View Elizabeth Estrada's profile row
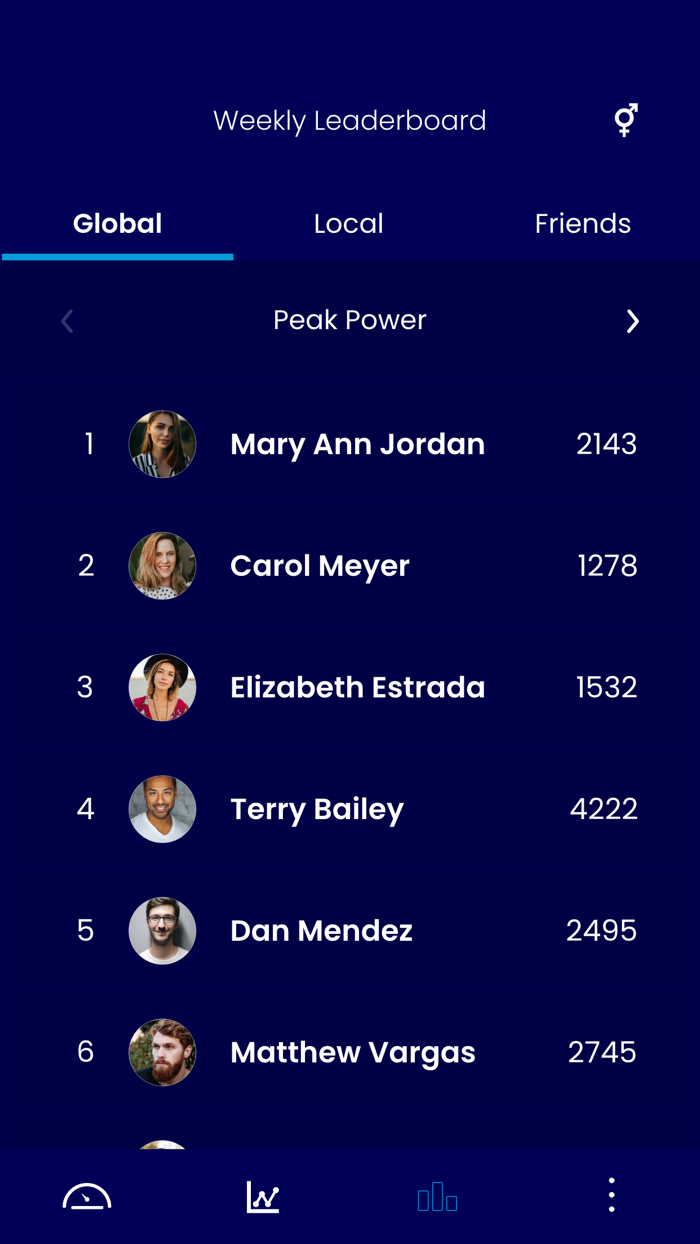The image size is (700, 1244). 350,687
